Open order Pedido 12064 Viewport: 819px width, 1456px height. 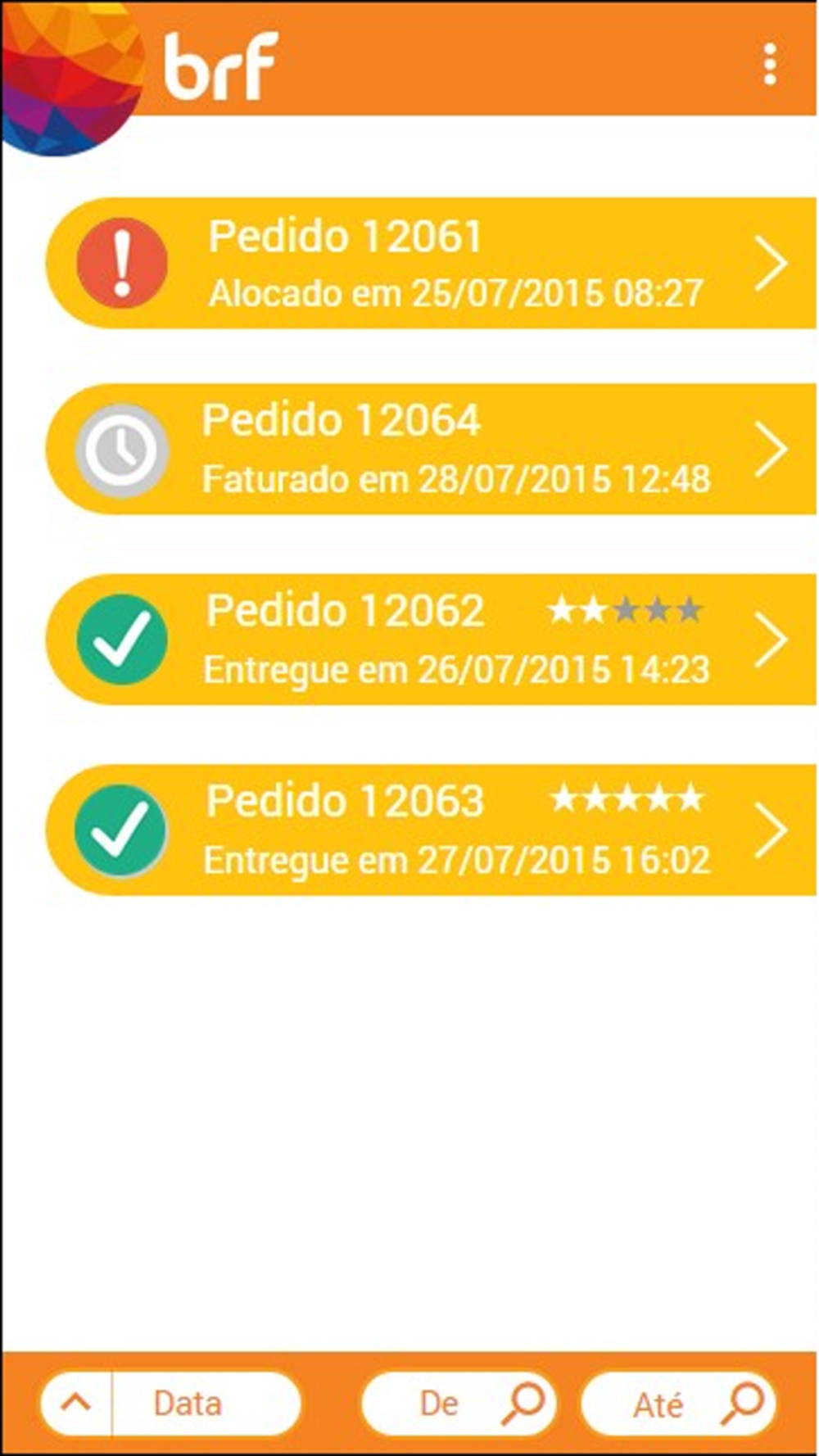pyautogui.click(x=432, y=449)
